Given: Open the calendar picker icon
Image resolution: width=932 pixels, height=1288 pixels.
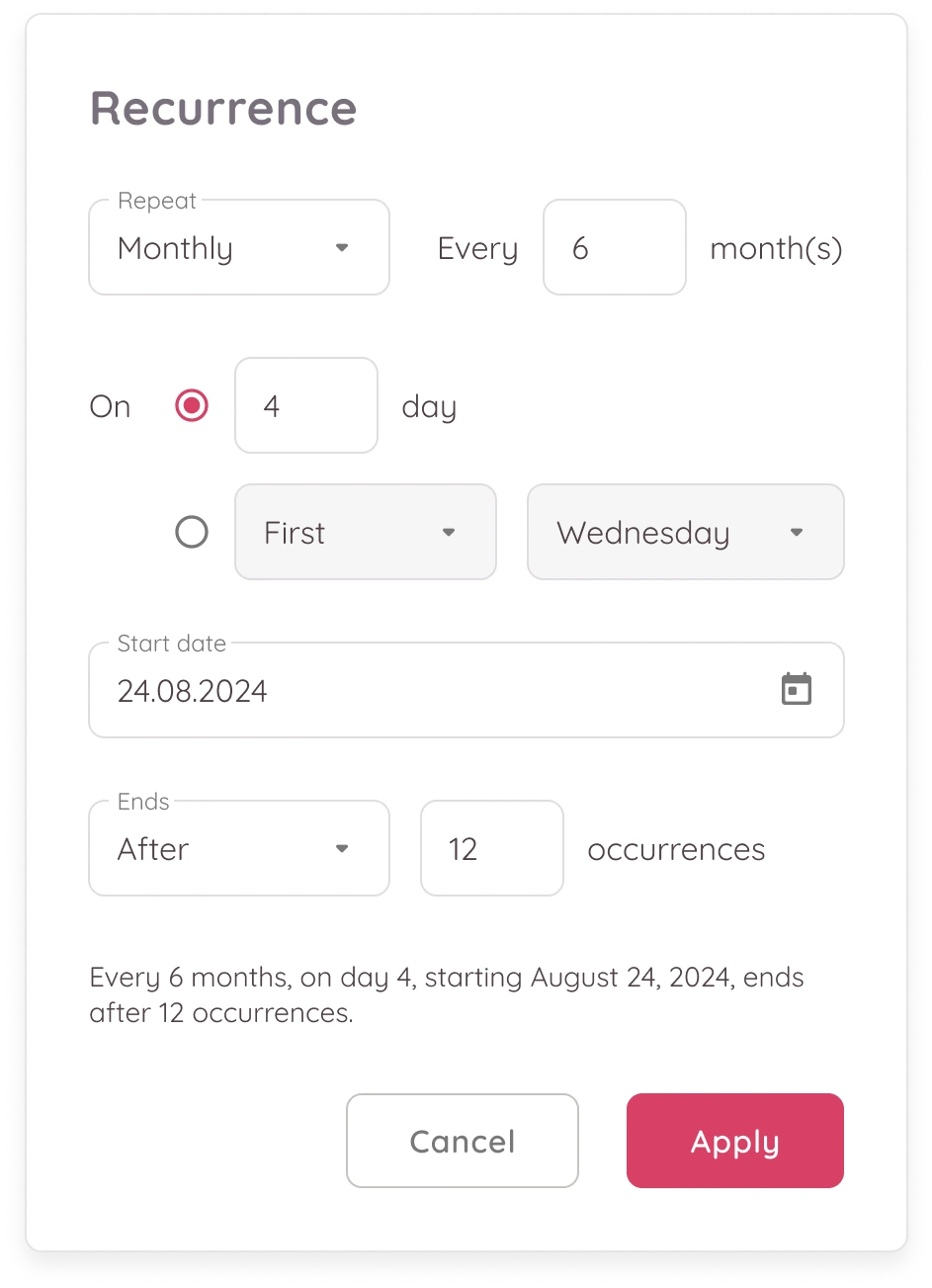Looking at the screenshot, I should (x=796, y=690).
